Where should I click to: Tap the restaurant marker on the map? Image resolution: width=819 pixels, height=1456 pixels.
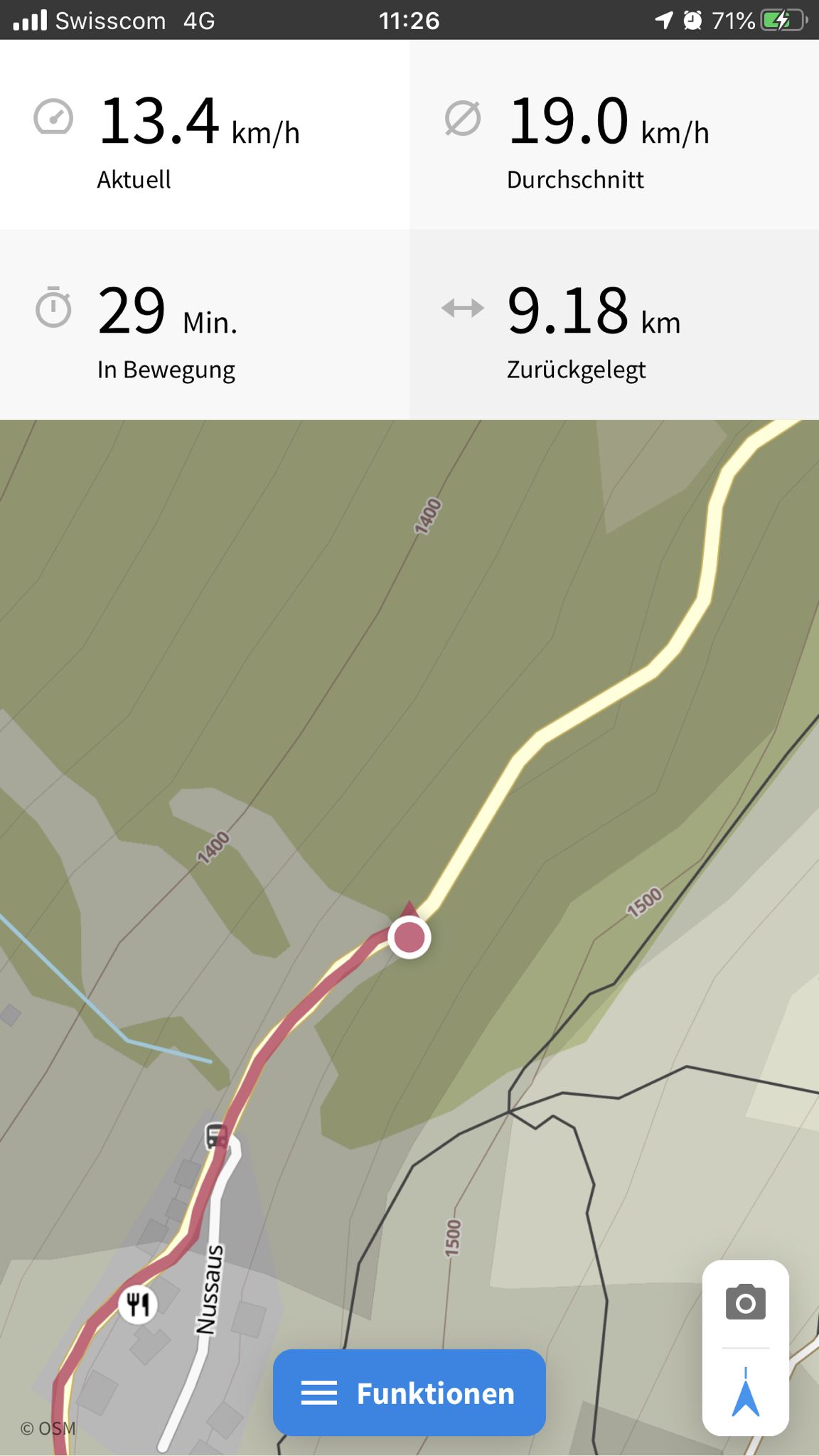point(137,1304)
